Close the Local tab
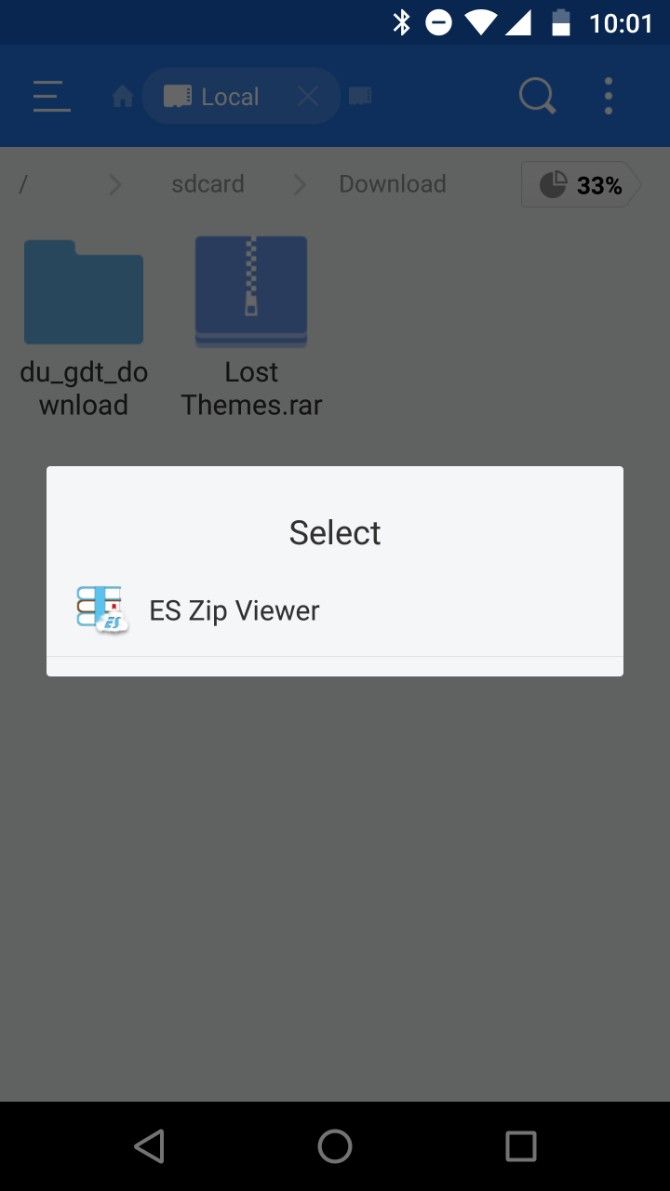670x1191 pixels. [308, 97]
